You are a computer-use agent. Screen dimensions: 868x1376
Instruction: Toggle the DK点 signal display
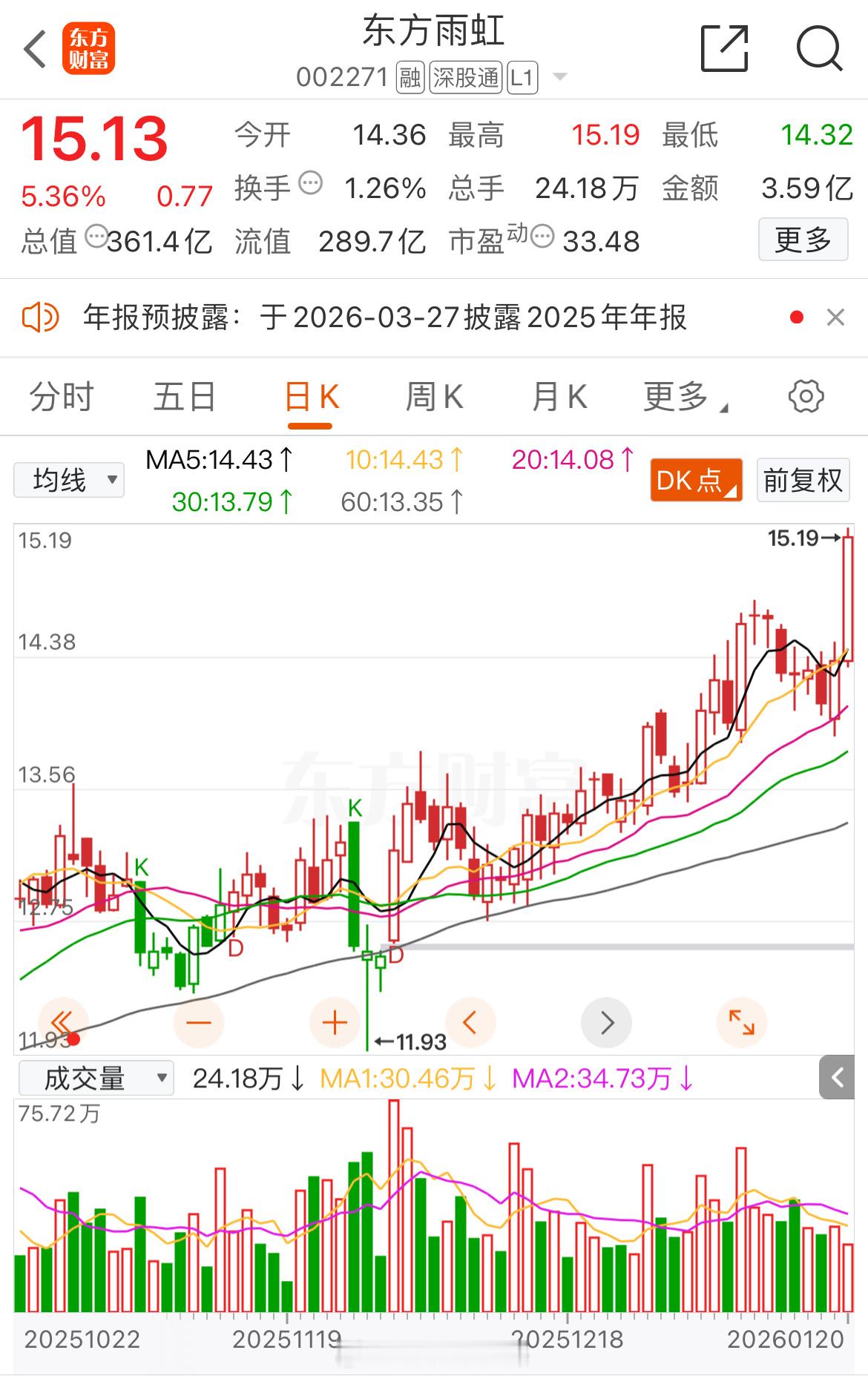pos(694,480)
